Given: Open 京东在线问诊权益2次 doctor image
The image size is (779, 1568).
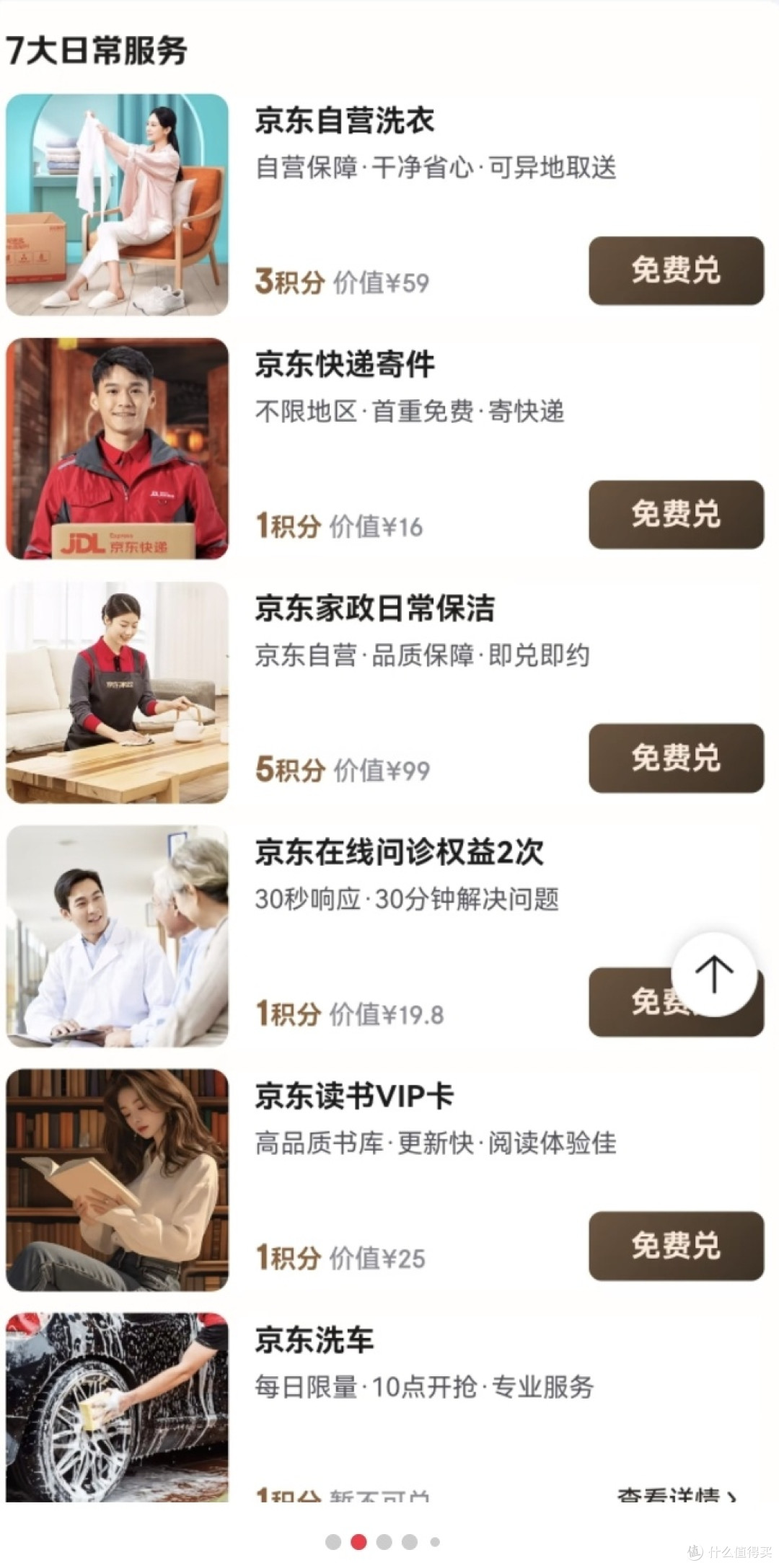Looking at the screenshot, I should pyautogui.click(x=117, y=936).
